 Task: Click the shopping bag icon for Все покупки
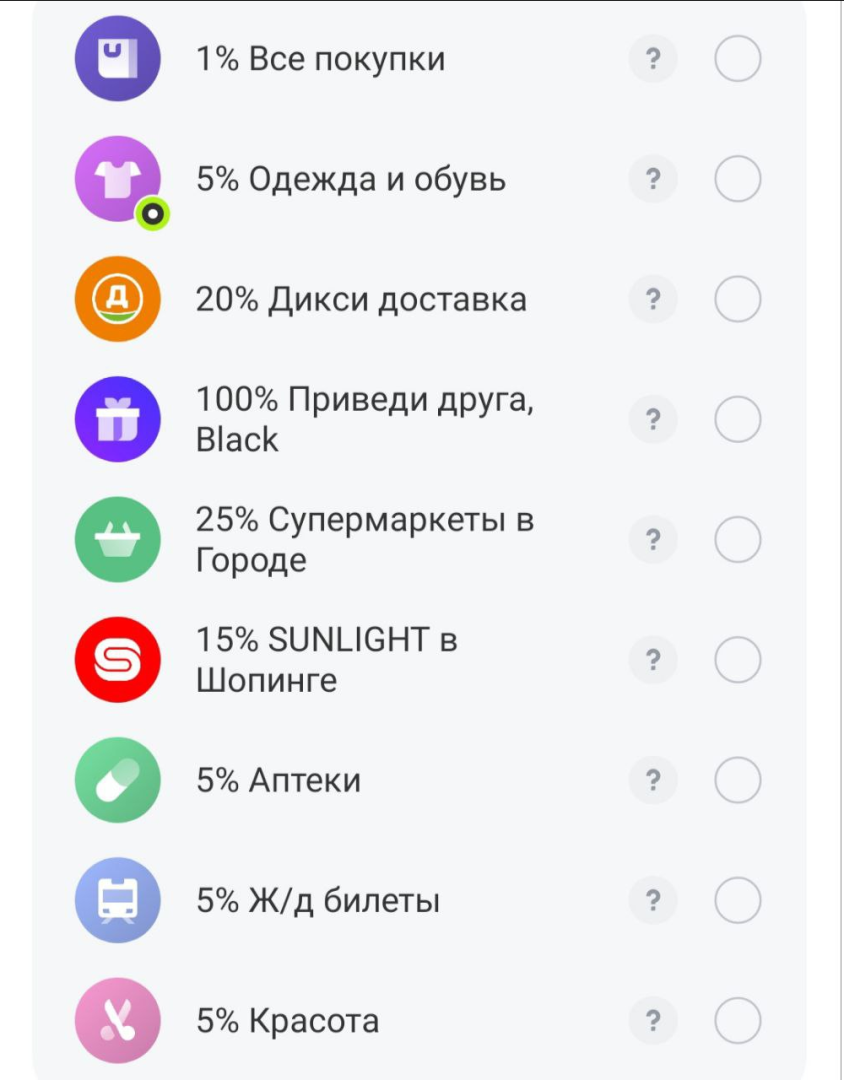click(x=117, y=58)
